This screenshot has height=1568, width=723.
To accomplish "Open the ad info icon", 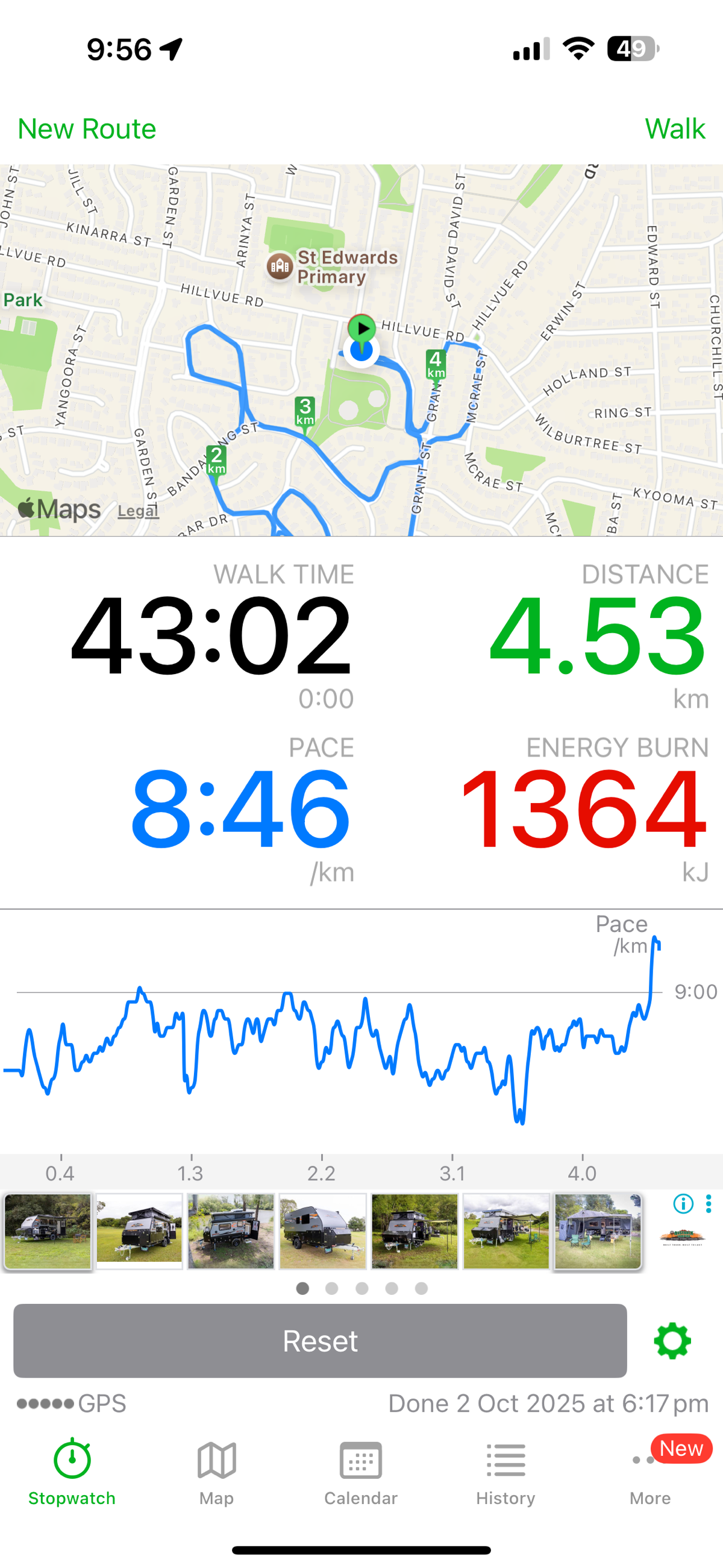I will point(683,1203).
